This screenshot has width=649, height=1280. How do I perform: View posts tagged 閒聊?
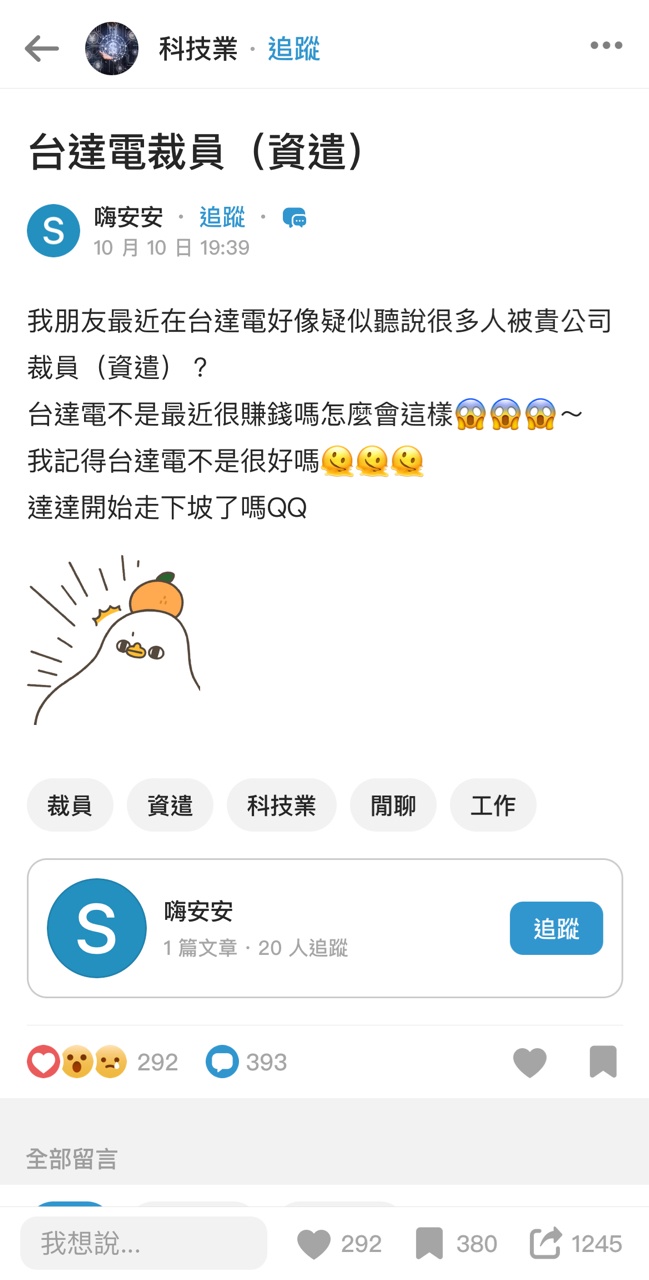[393, 805]
